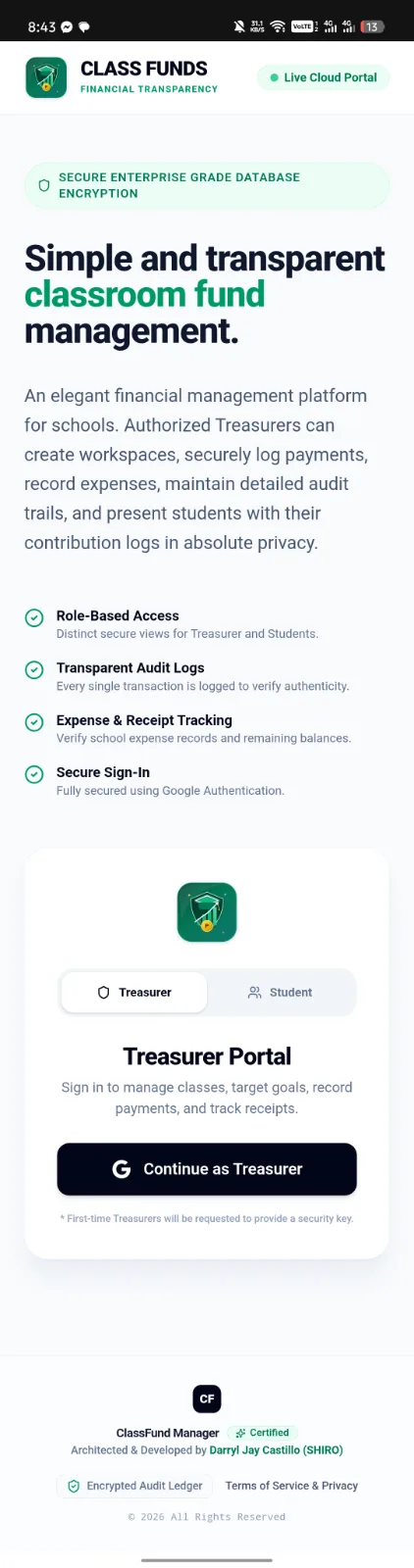The image size is (414, 1568).
Task: Switch to the Student tab
Action: point(281,992)
